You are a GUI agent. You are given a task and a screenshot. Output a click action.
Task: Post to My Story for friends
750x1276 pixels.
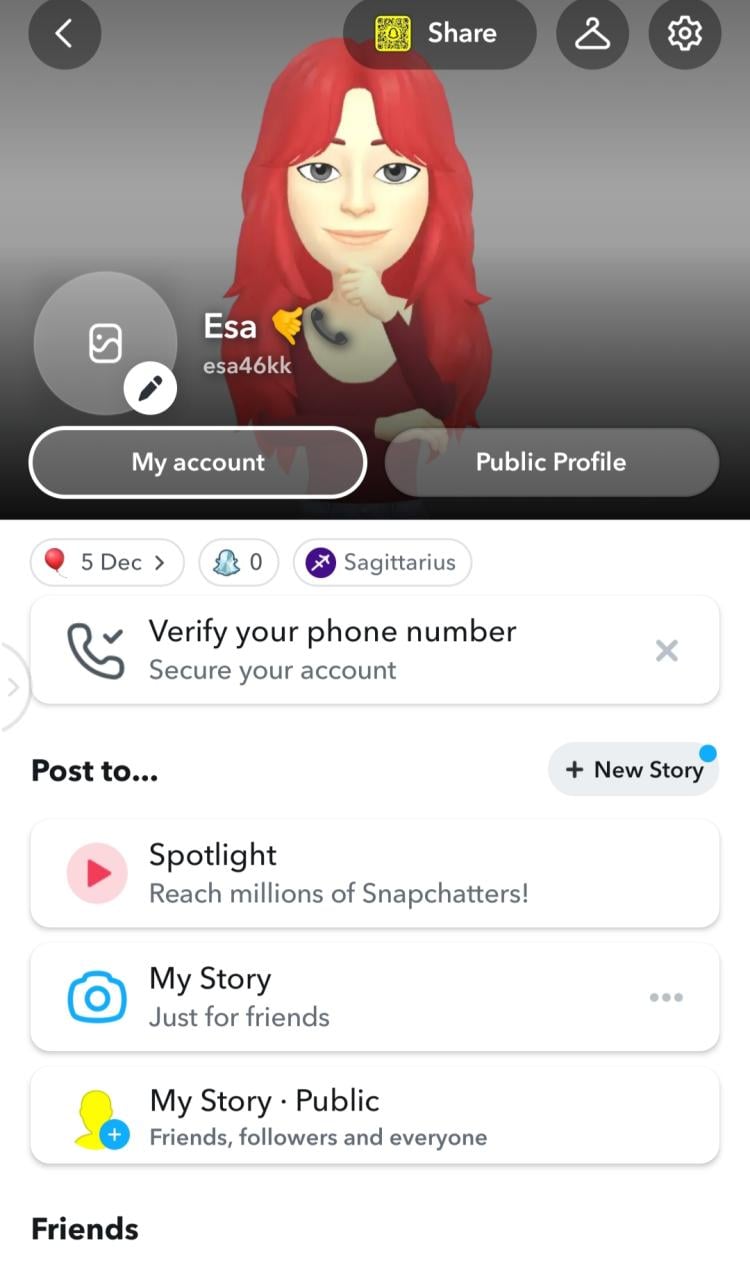(375, 997)
